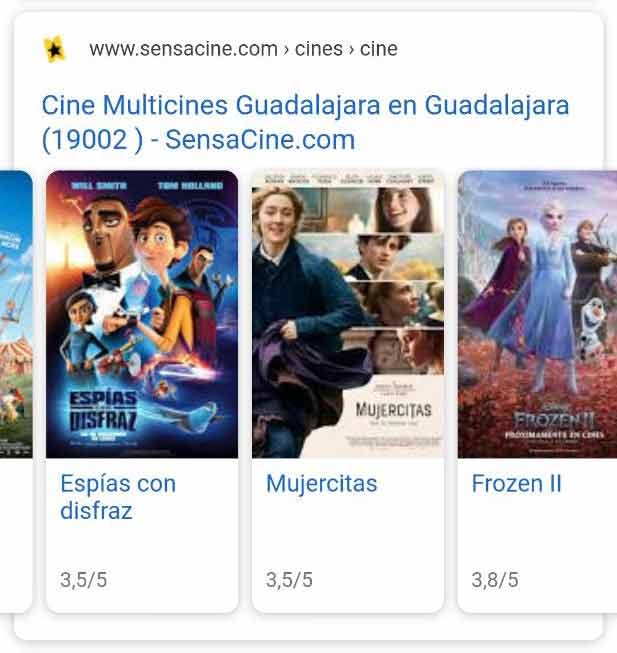Open the Frozen II movie card

(x=538, y=390)
